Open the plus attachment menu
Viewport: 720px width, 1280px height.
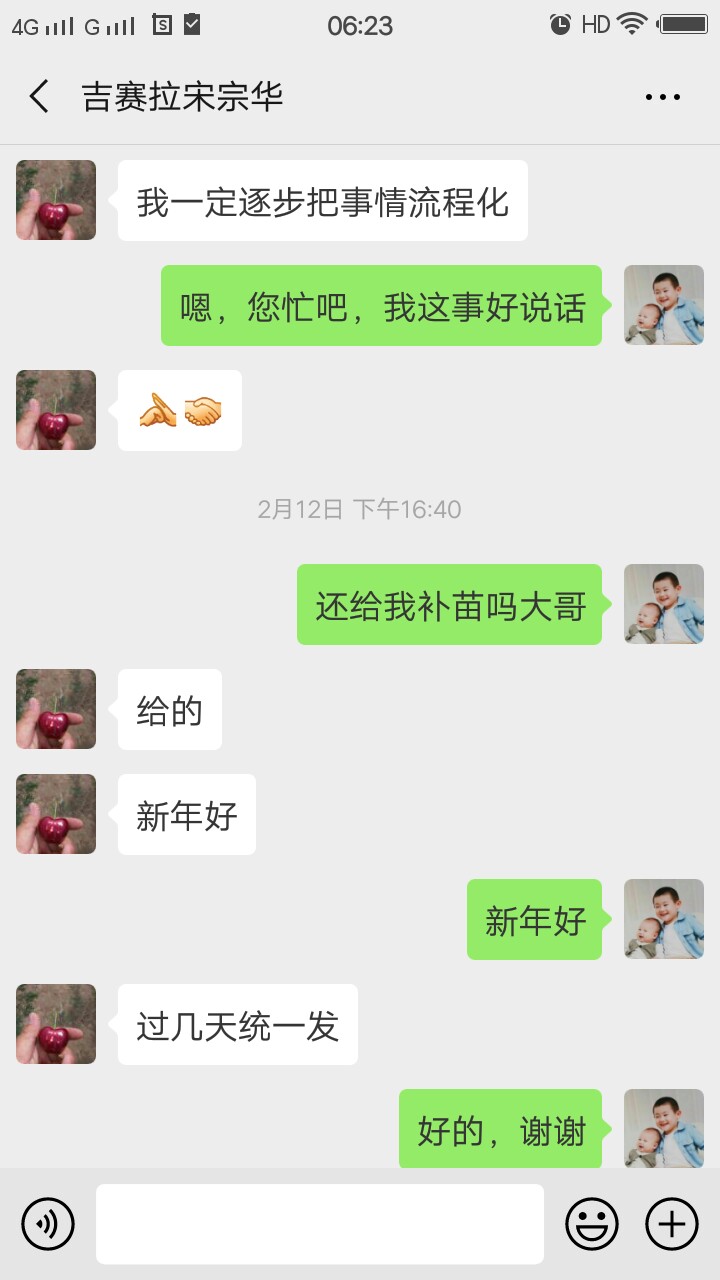(671, 1223)
